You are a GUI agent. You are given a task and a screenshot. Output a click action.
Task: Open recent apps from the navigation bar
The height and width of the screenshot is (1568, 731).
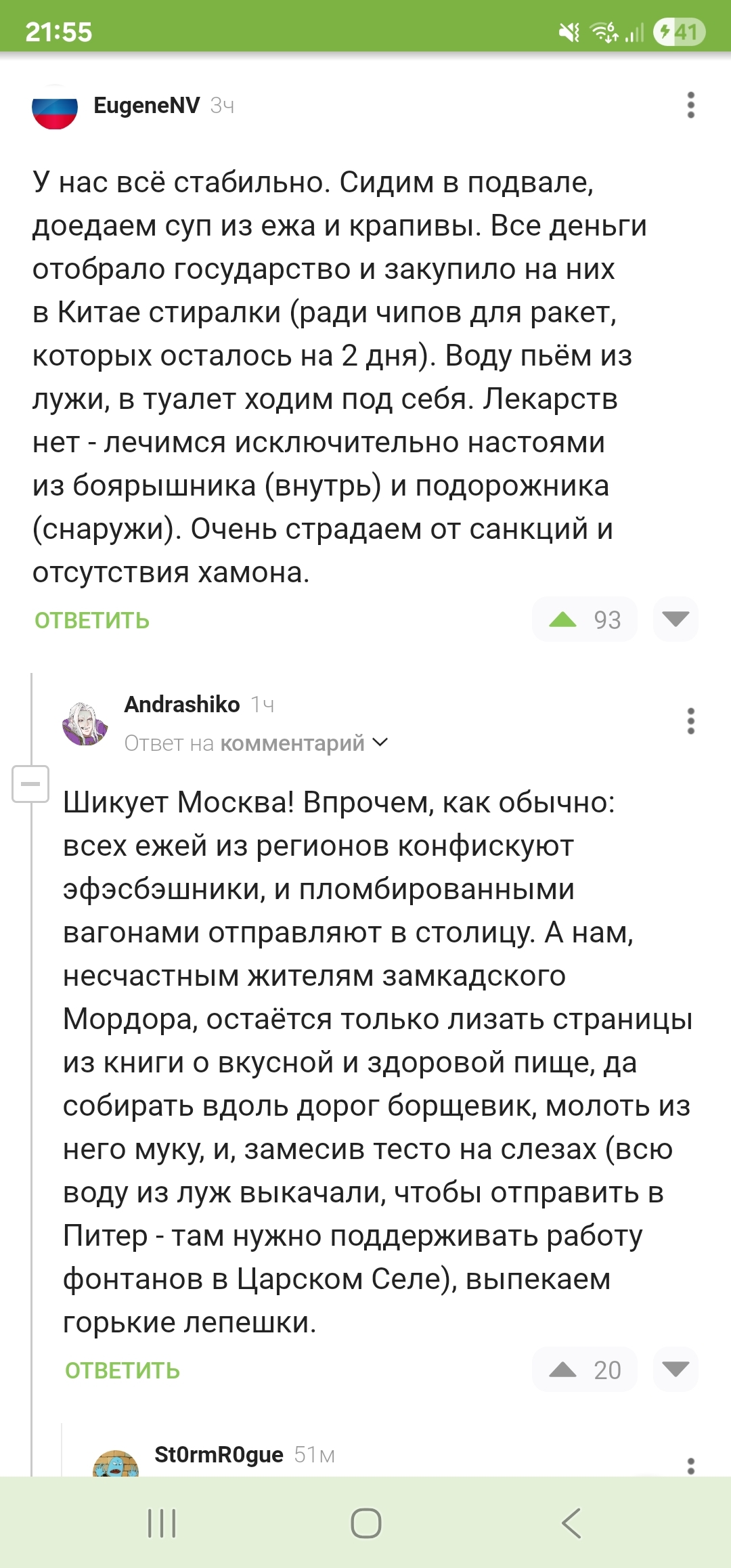pos(162,1523)
